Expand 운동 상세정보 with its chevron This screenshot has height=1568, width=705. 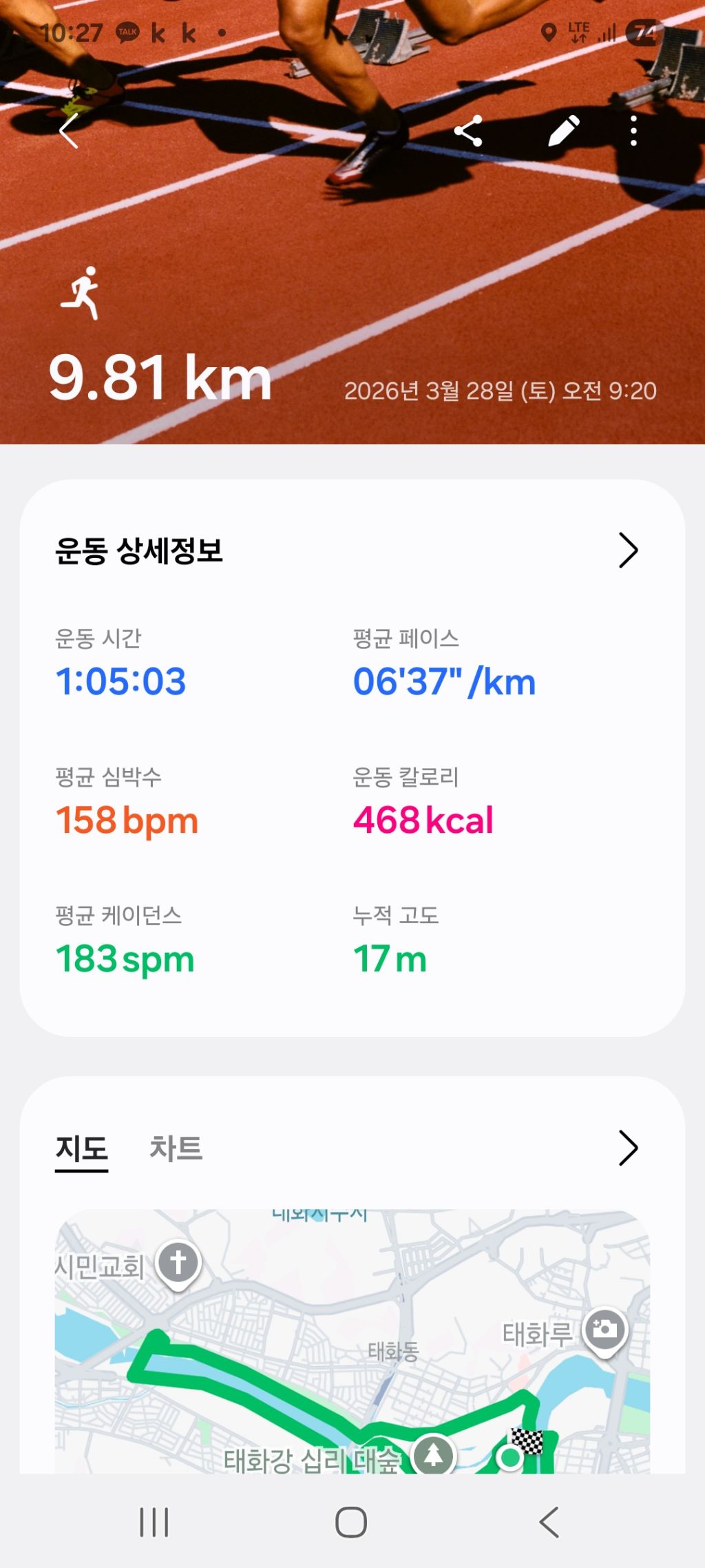(628, 550)
